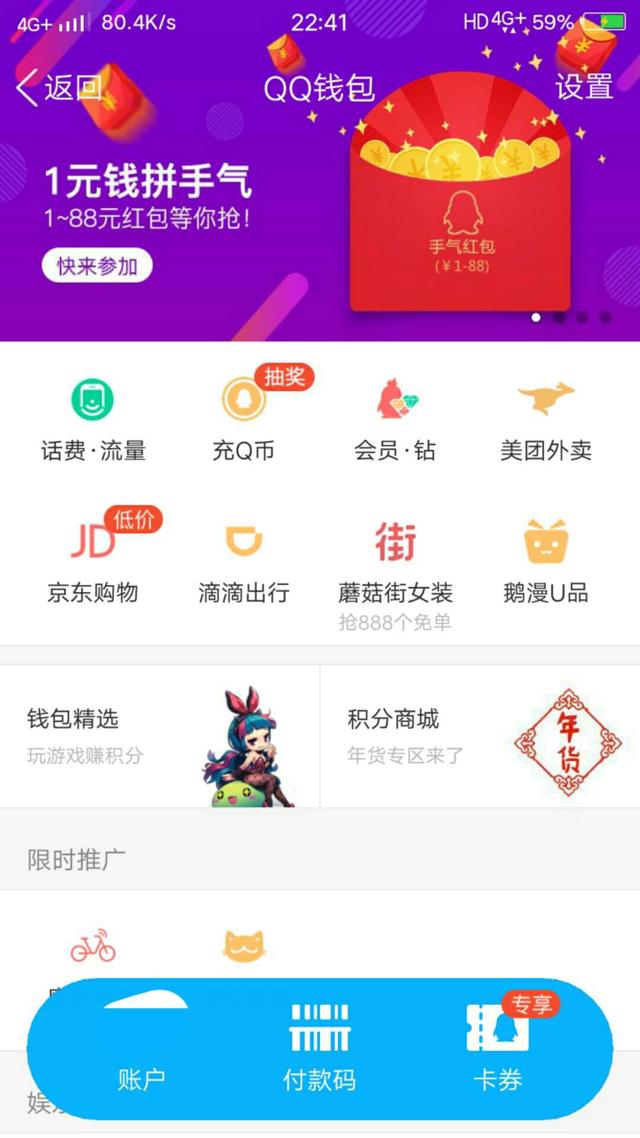Open the cat icon under 限时推广
This screenshot has height=1138, width=640.
(x=243, y=945)
